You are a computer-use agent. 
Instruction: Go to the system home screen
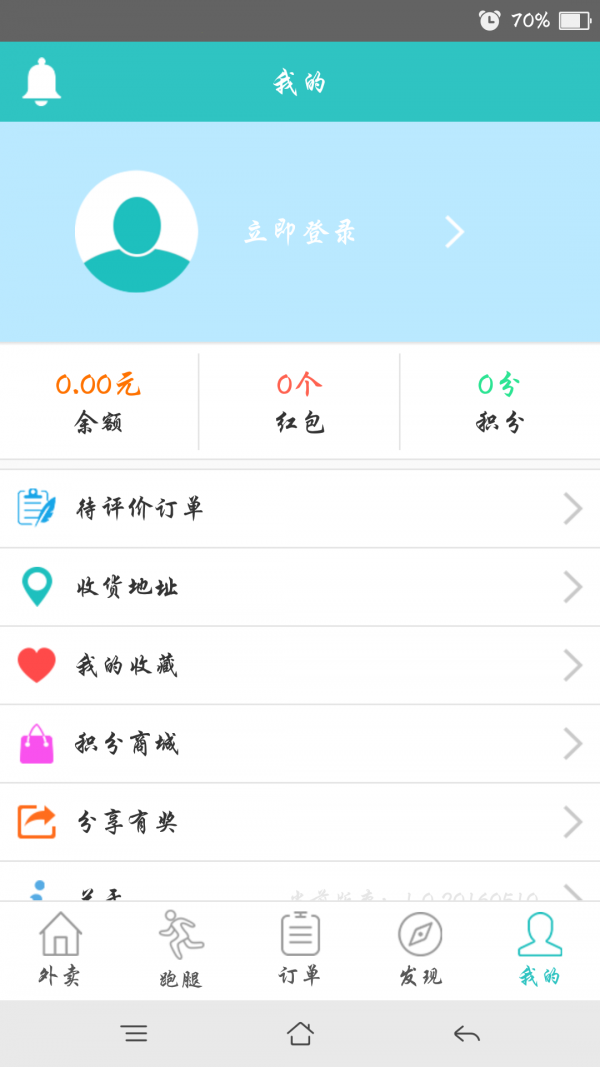300,1034
